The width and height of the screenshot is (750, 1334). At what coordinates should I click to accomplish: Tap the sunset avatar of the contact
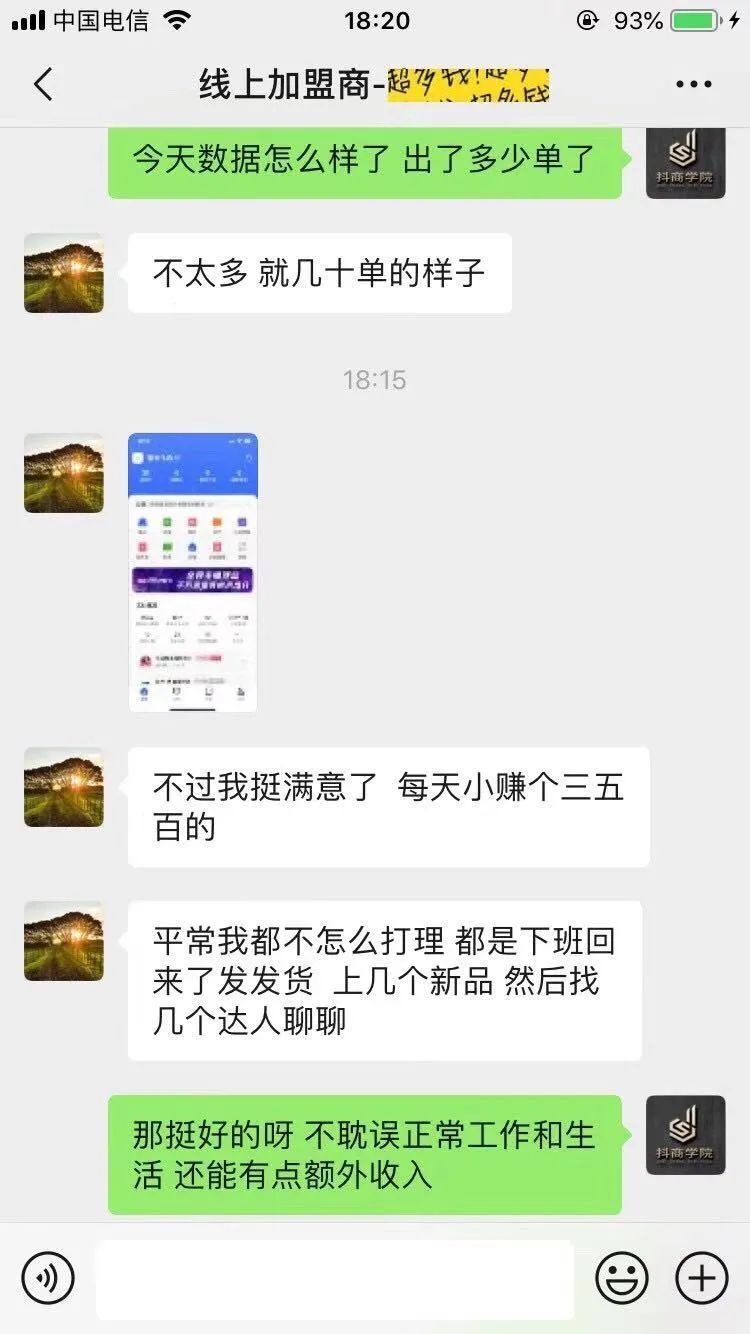pos(63,273)
